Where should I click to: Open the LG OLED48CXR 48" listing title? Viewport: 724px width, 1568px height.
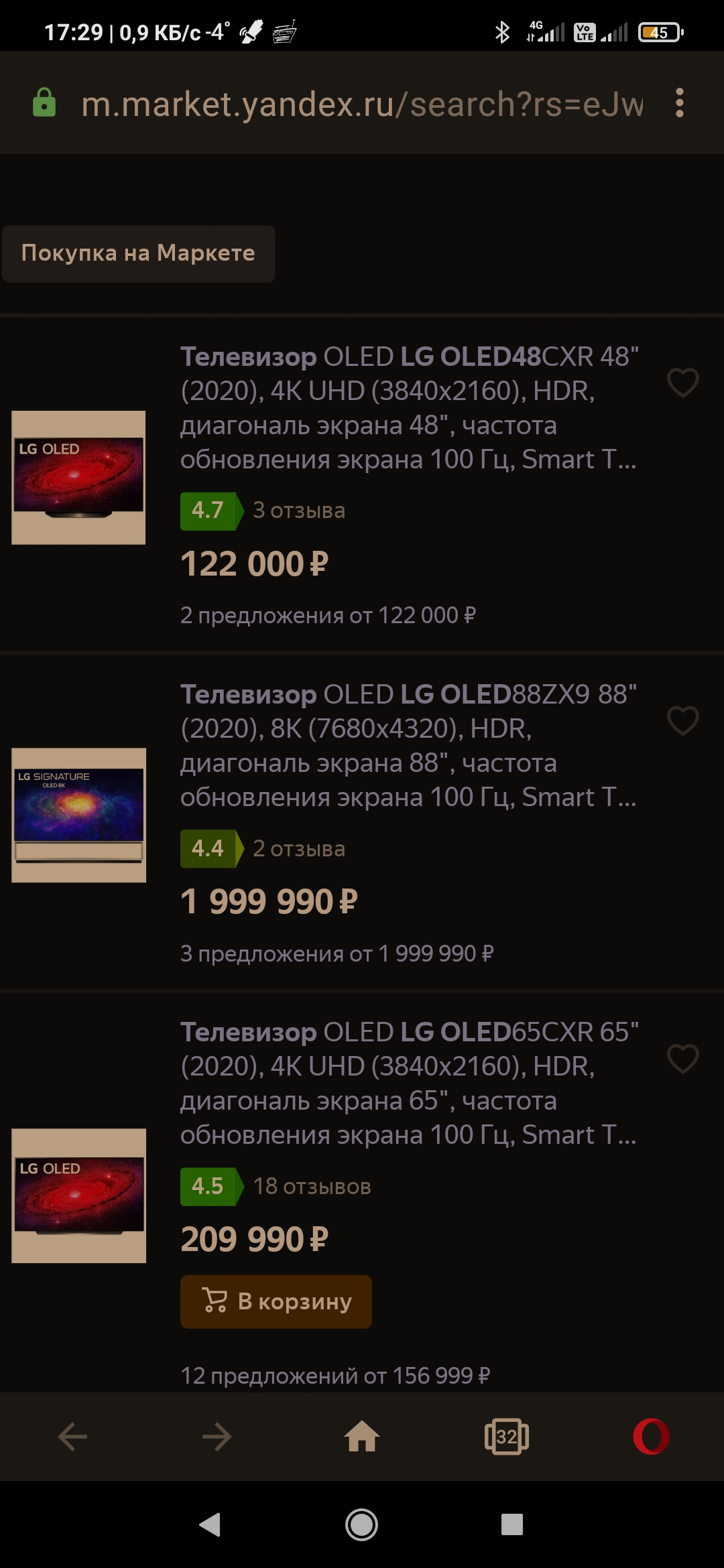(x=409, y=407)
